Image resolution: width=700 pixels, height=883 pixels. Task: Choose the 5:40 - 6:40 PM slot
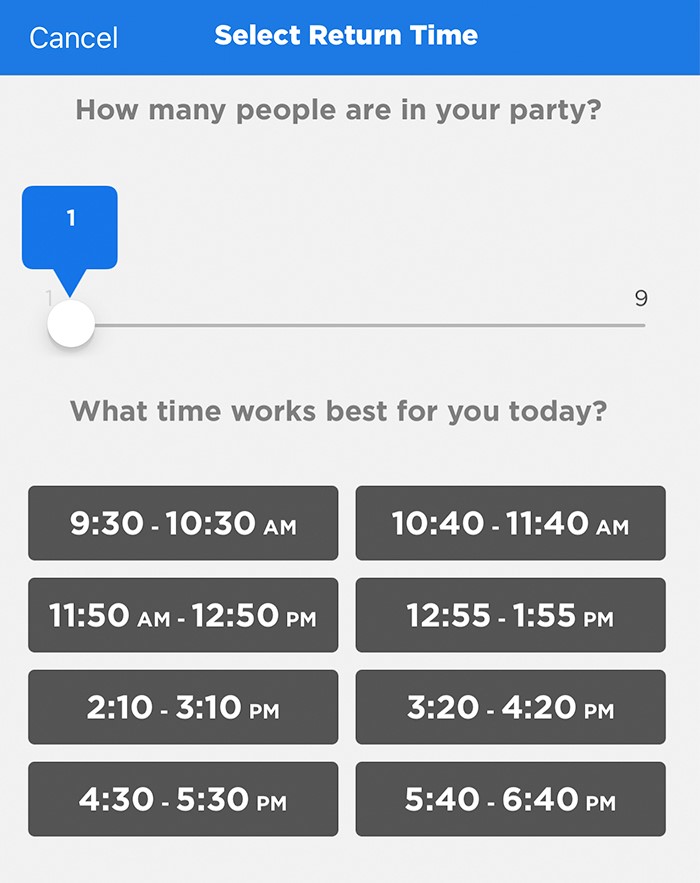click(x=510, y=799)
